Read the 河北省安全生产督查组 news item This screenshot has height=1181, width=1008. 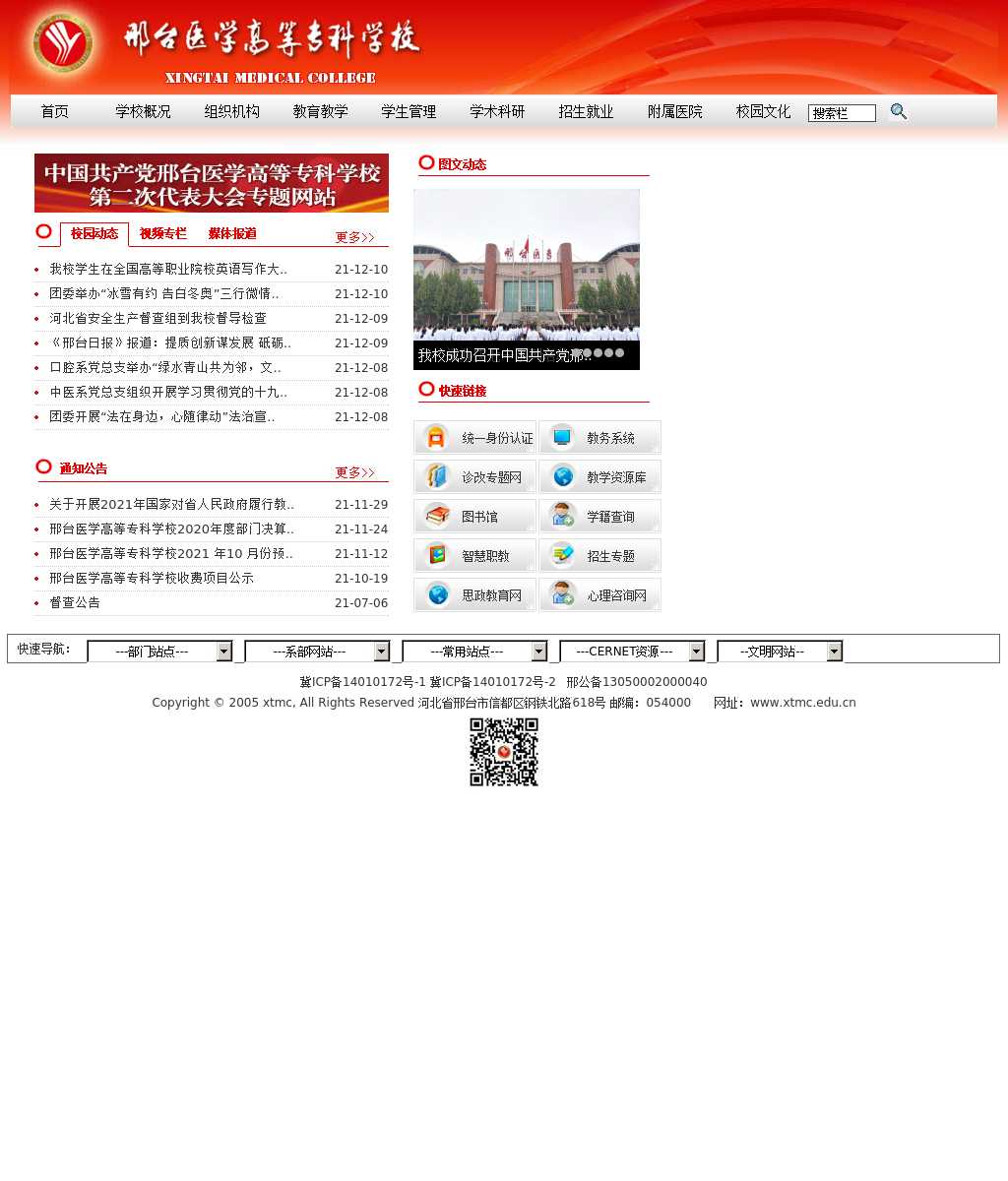coord(157,319)
